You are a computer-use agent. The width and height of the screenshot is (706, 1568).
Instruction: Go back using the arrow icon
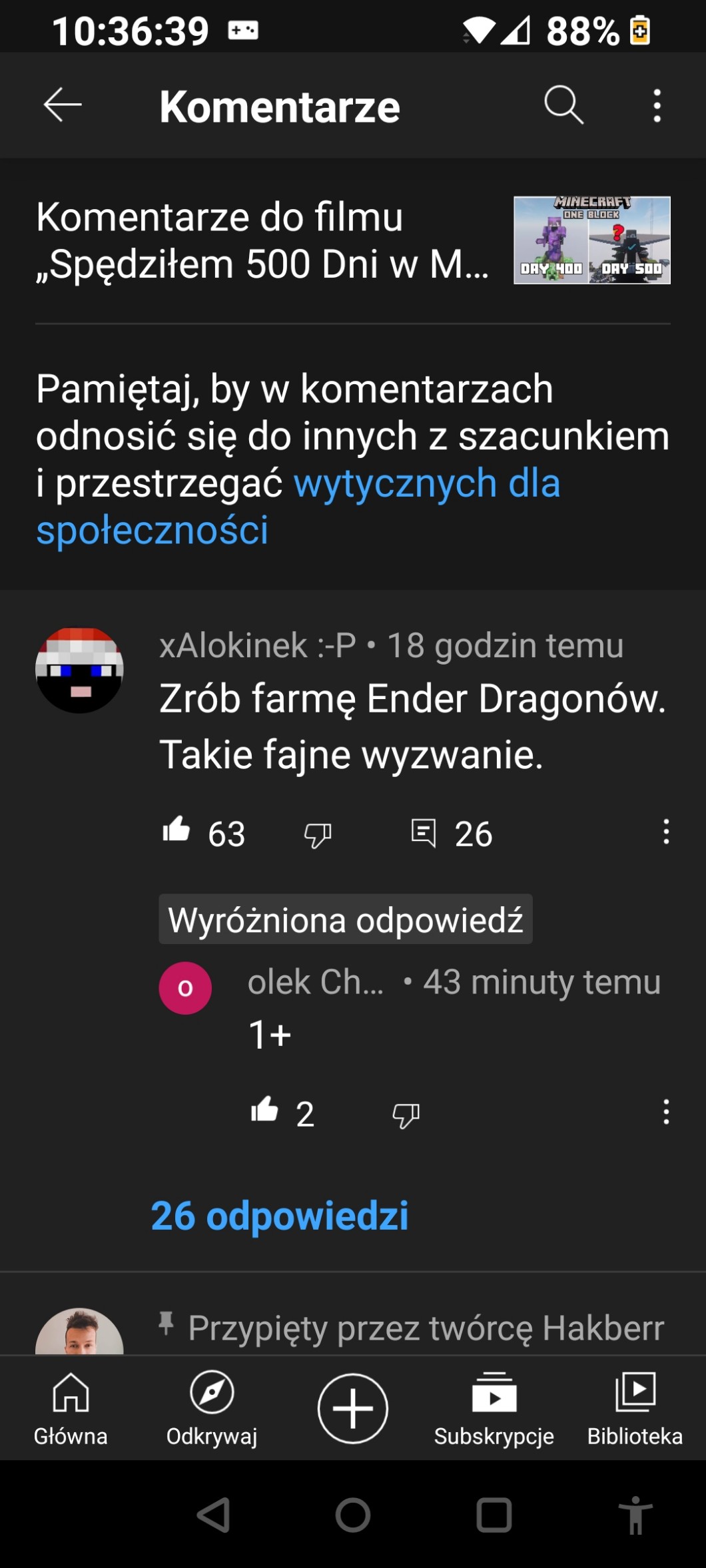(x=63, y=105)
